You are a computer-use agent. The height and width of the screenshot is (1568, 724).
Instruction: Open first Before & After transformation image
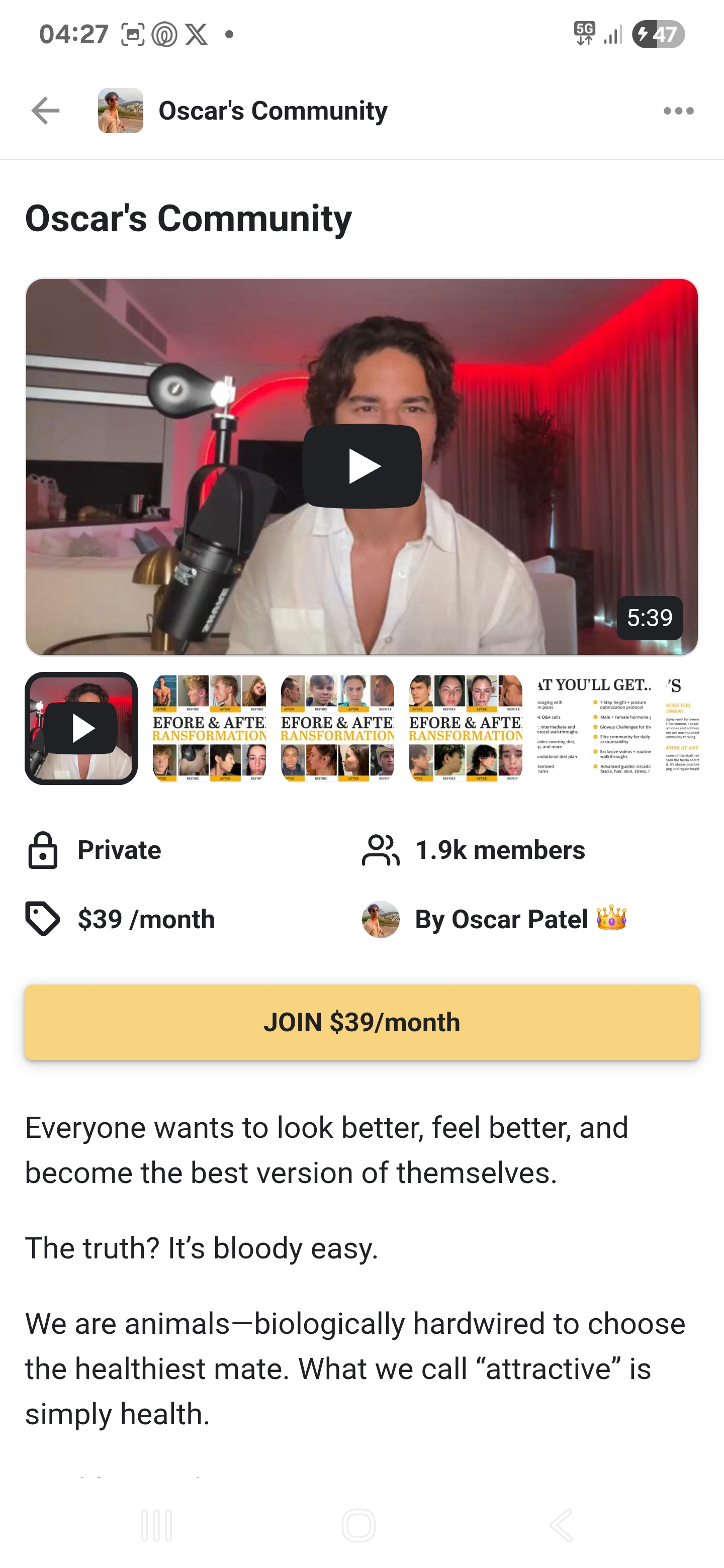click(209, 728)
